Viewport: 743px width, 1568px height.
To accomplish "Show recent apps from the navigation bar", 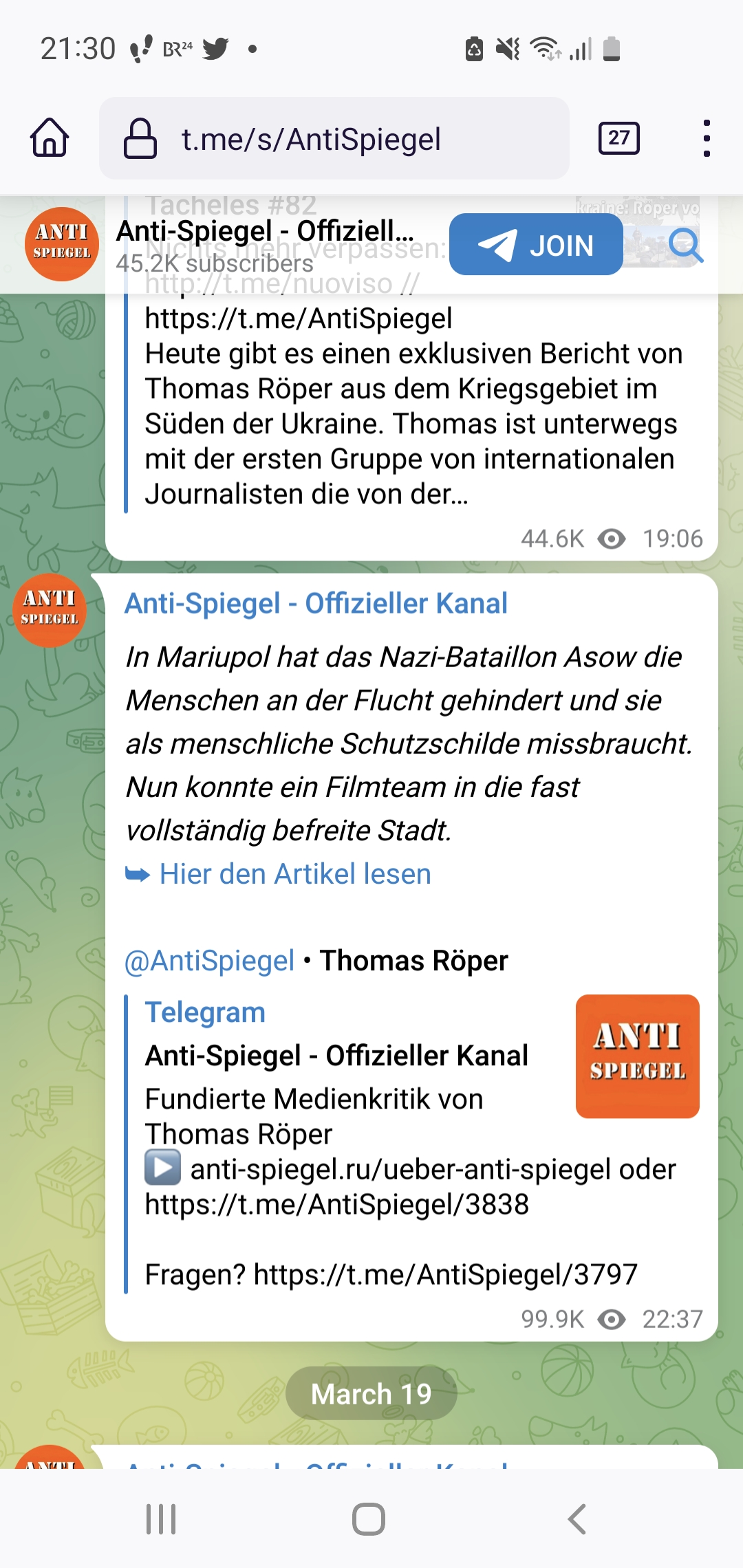I will pos(161,1519).
